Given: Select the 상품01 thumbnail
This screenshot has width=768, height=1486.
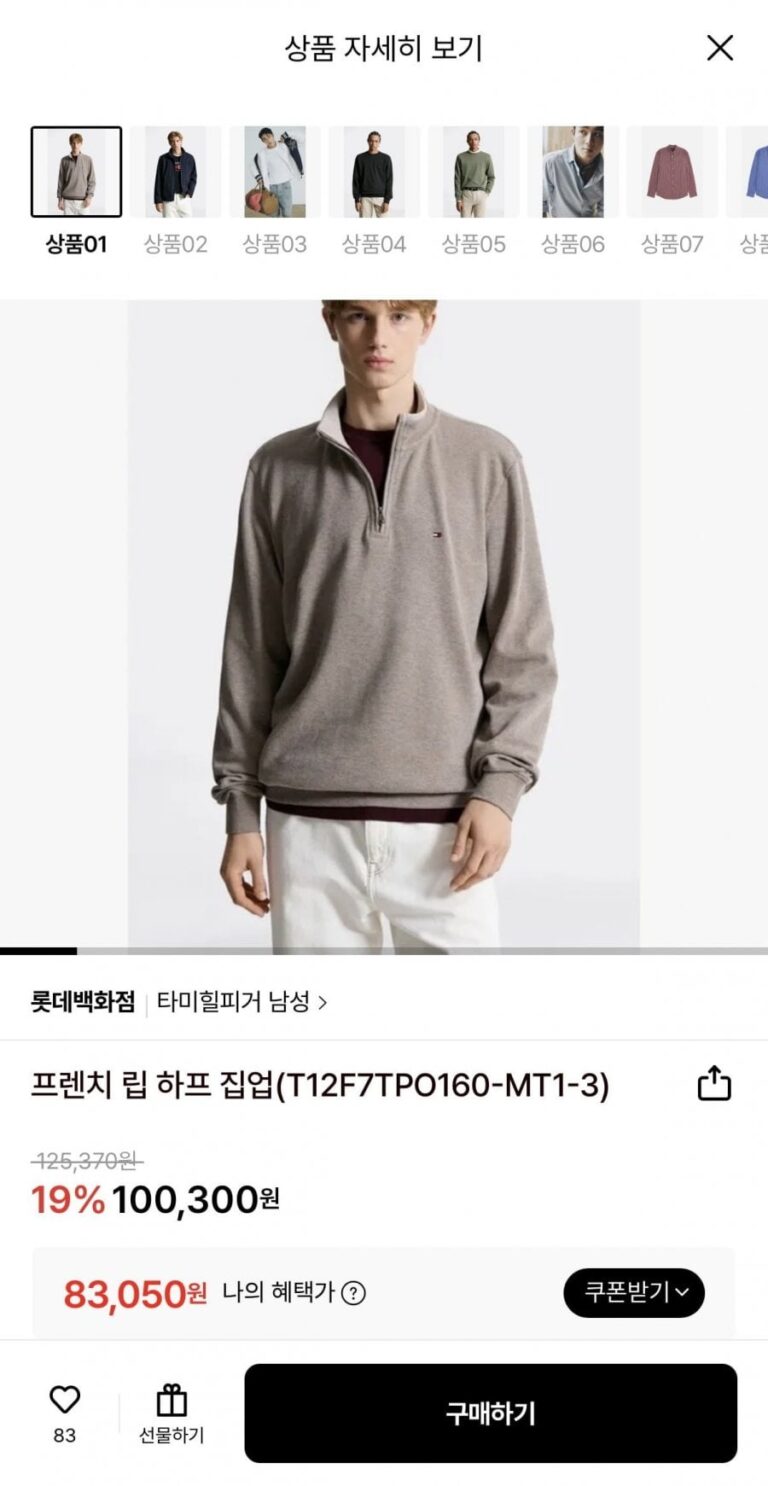Looking at the screenshot, I should pyautogui.click(x=76, y=171).
